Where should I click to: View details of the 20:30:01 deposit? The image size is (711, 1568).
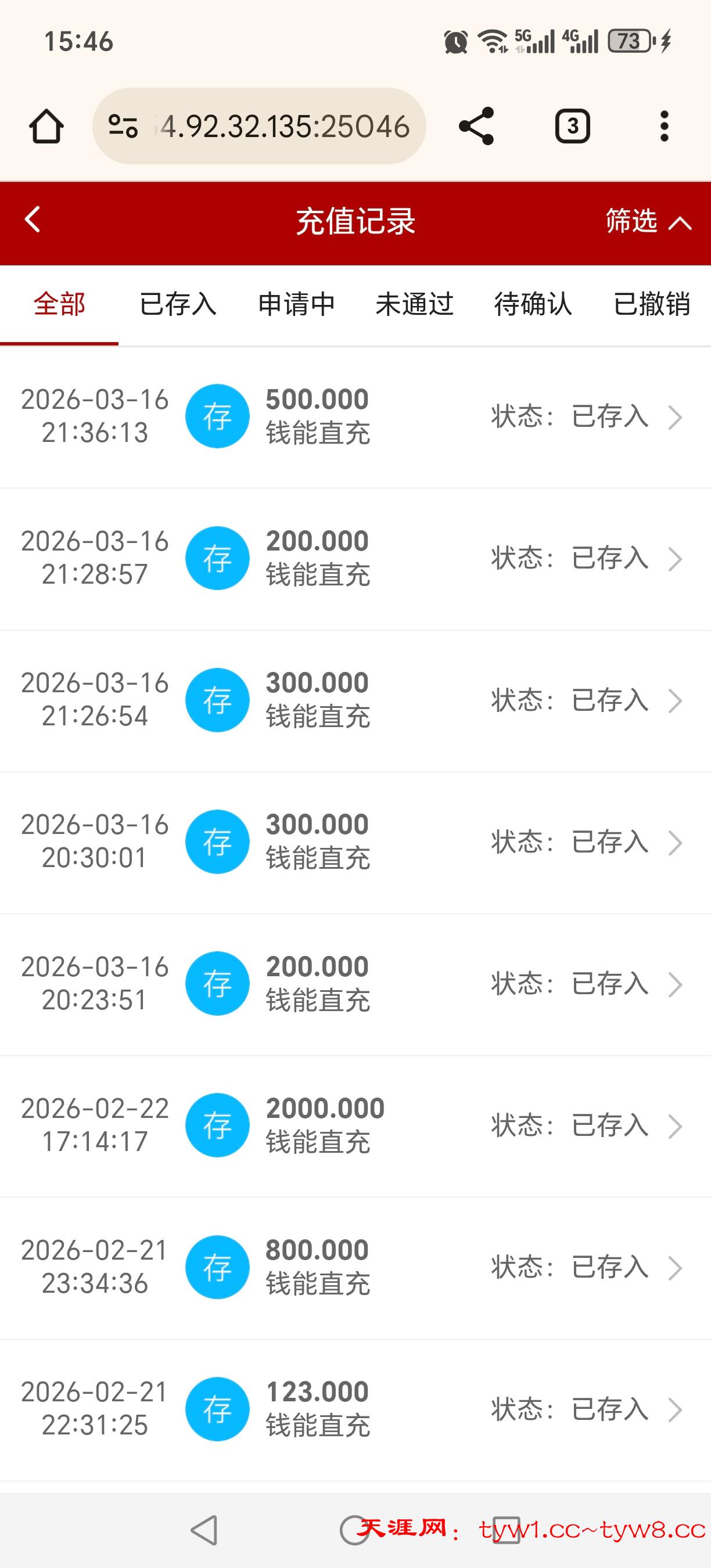coord(355,842)
